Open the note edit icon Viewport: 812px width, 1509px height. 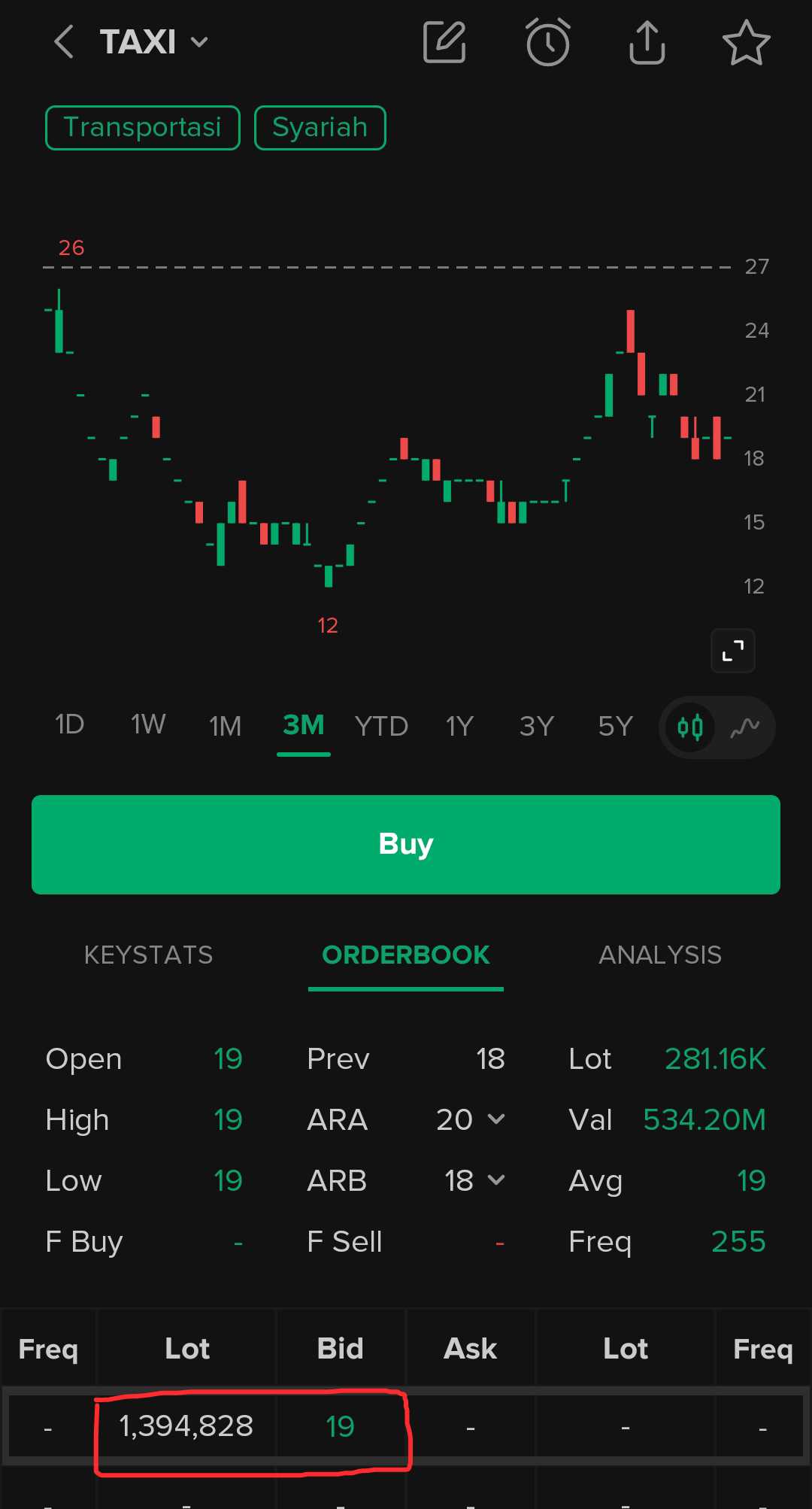[x=444, y=42]
